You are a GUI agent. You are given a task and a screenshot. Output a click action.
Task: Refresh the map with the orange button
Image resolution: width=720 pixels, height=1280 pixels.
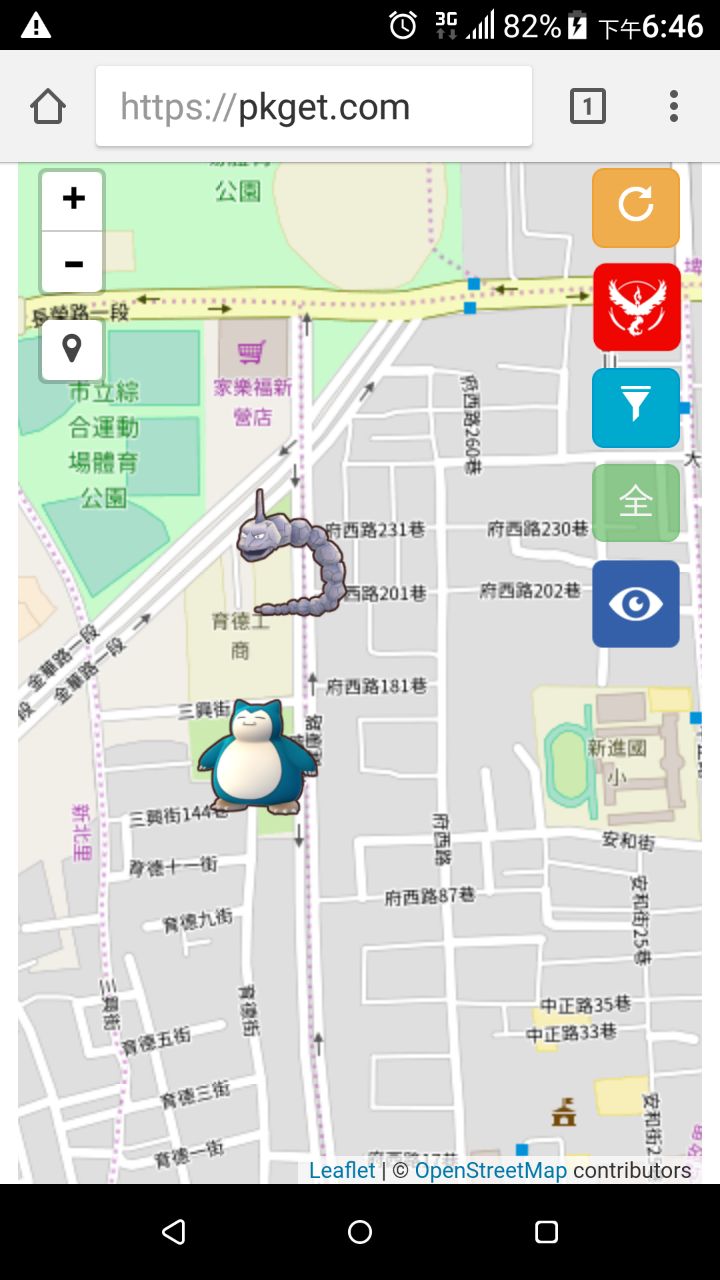coord(636,207)
